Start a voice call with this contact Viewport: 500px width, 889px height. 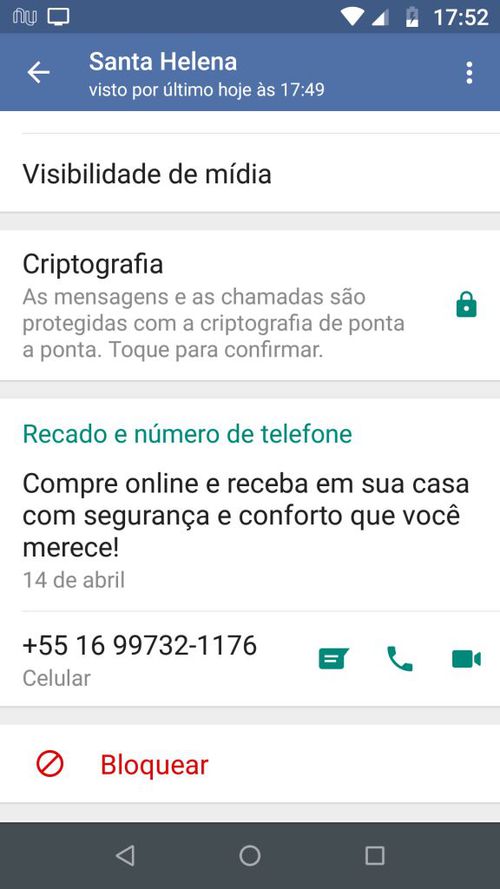(x=400, y=659)
